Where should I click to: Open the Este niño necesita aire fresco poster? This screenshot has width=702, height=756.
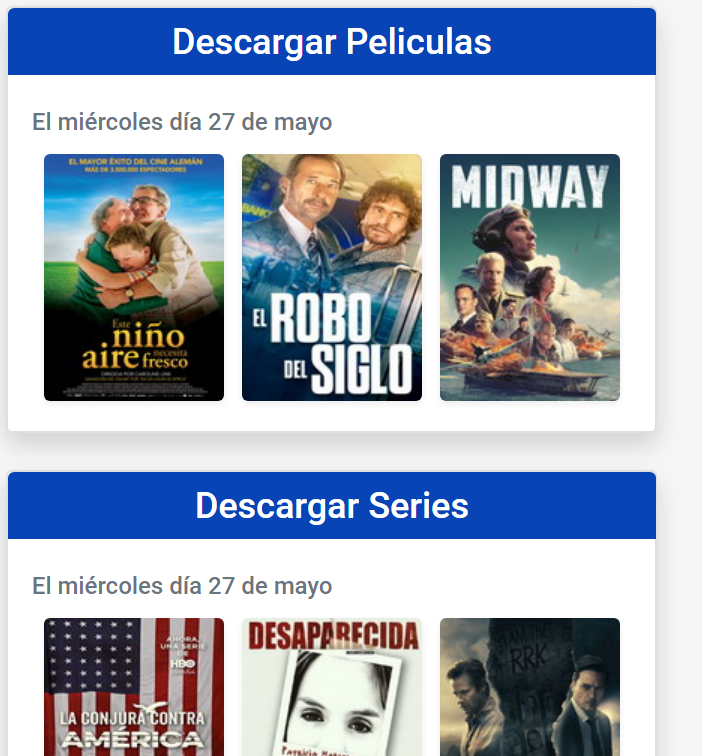(x=134, y=277)
